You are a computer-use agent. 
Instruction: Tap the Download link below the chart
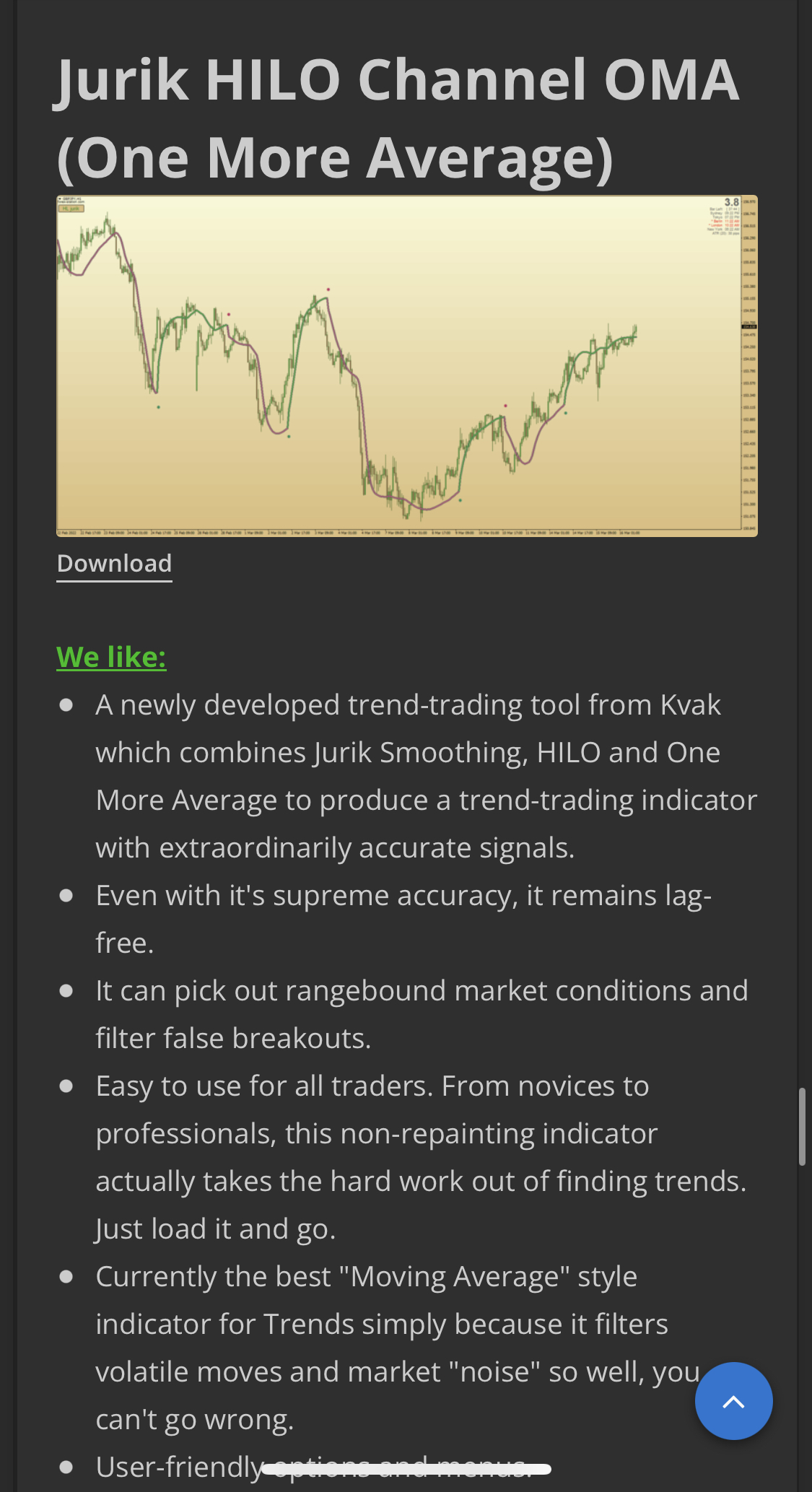coord(114,564)
